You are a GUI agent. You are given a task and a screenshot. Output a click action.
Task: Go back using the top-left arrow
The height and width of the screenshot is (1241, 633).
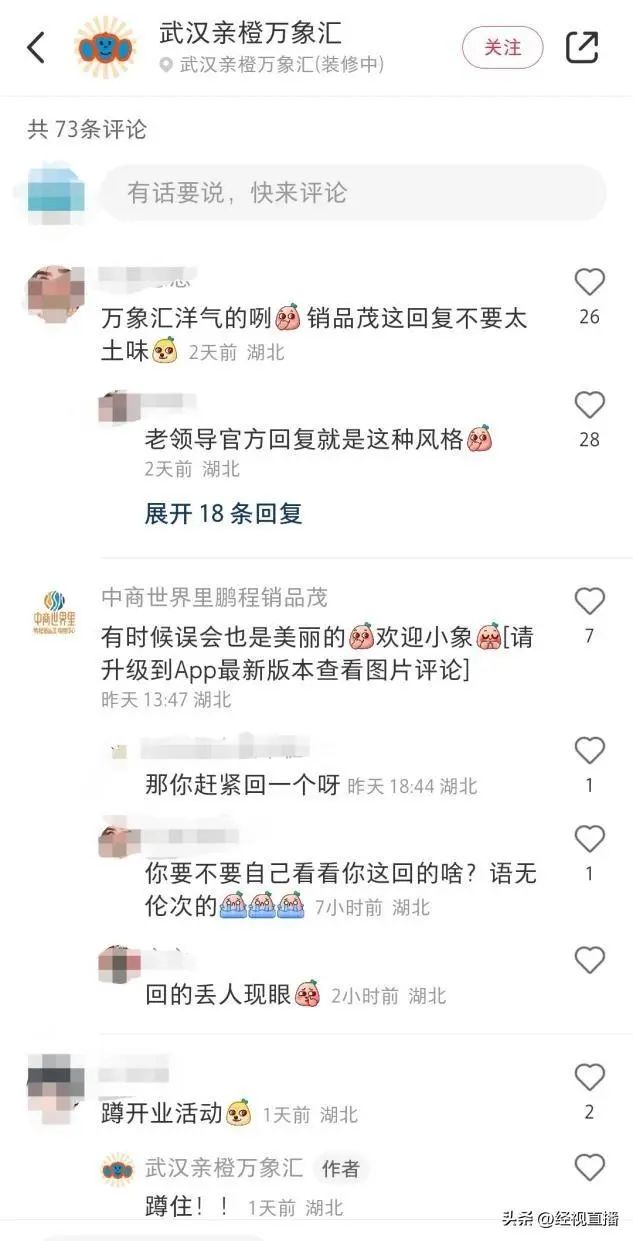(37, 47)
